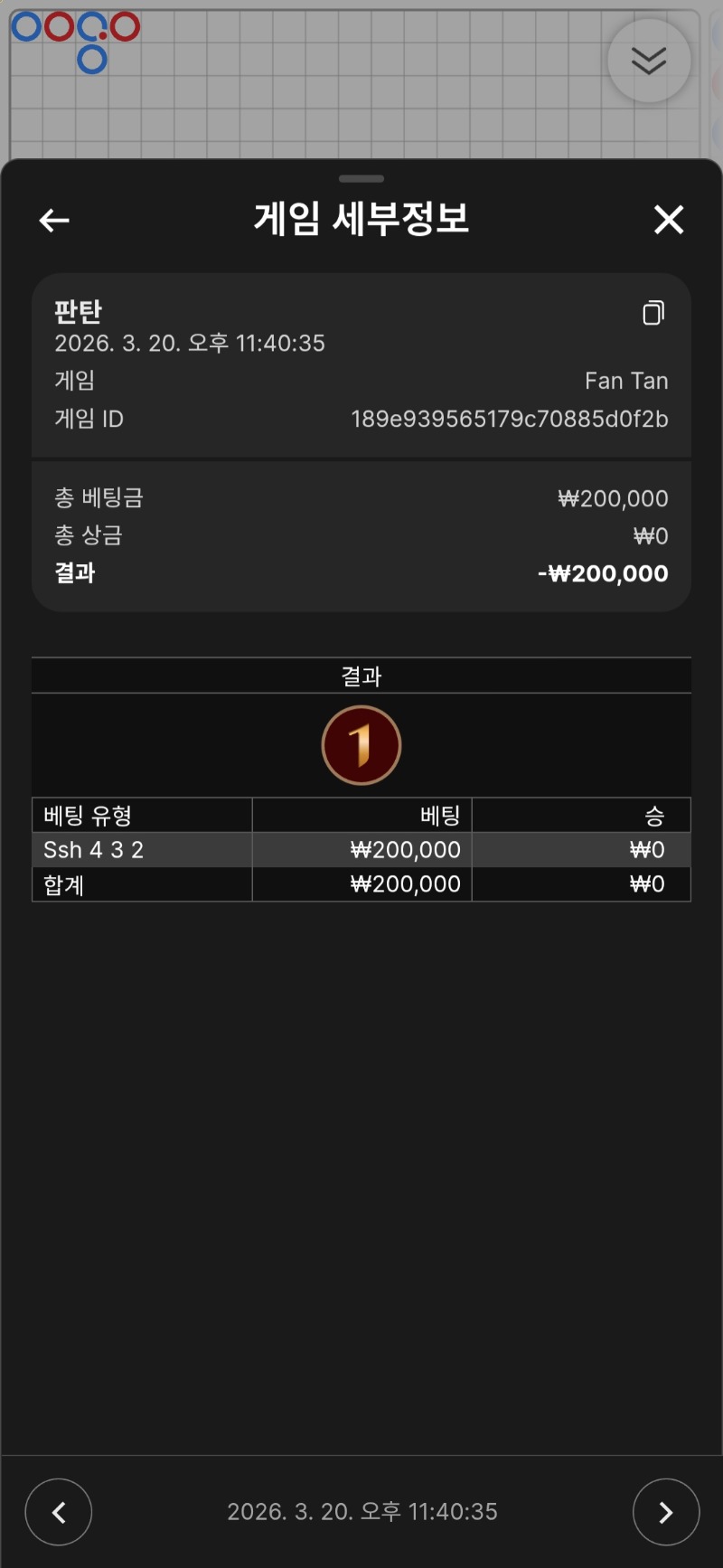Close the game details panel

[x=669, y=220]
